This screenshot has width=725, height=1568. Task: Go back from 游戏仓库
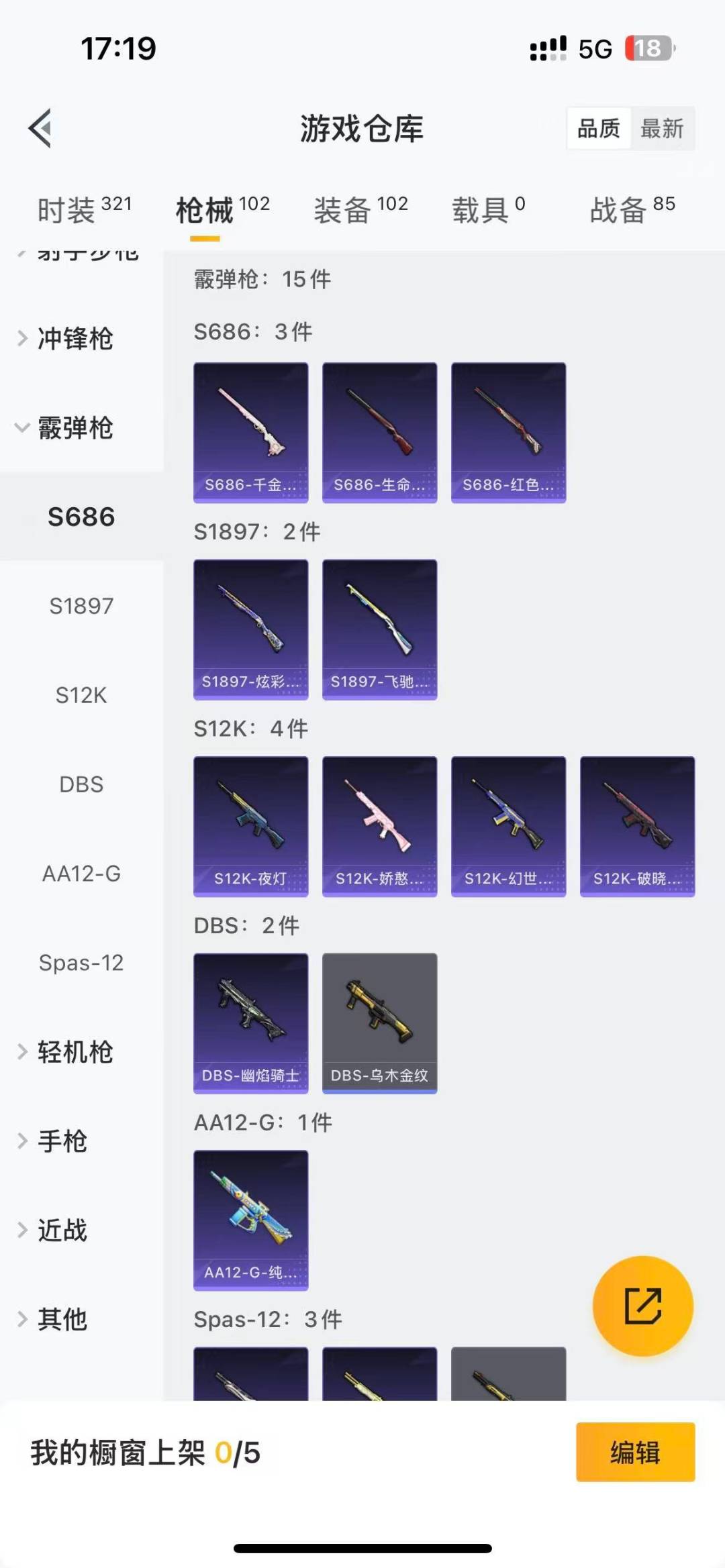(x=40, y=128)
